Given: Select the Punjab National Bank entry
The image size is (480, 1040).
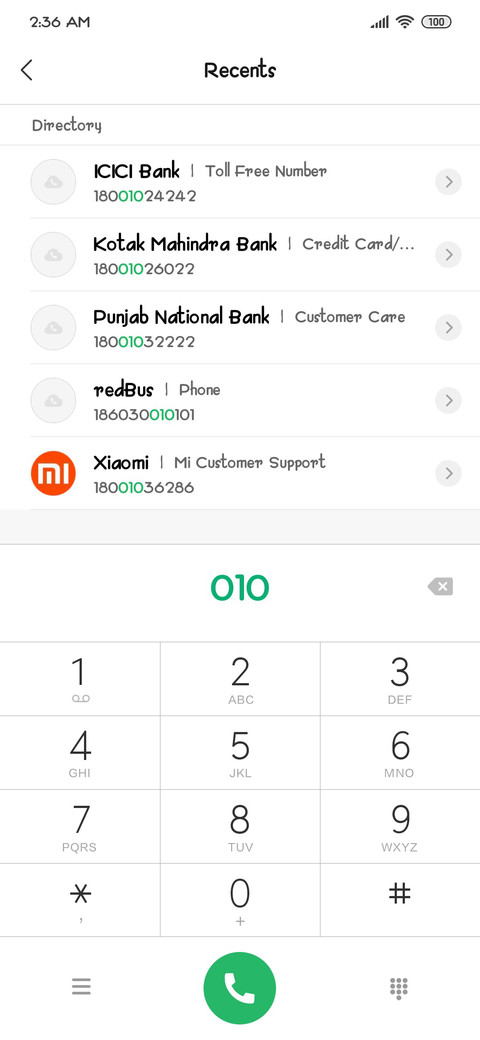Looking at the screenshot, I should coord(240,328).
